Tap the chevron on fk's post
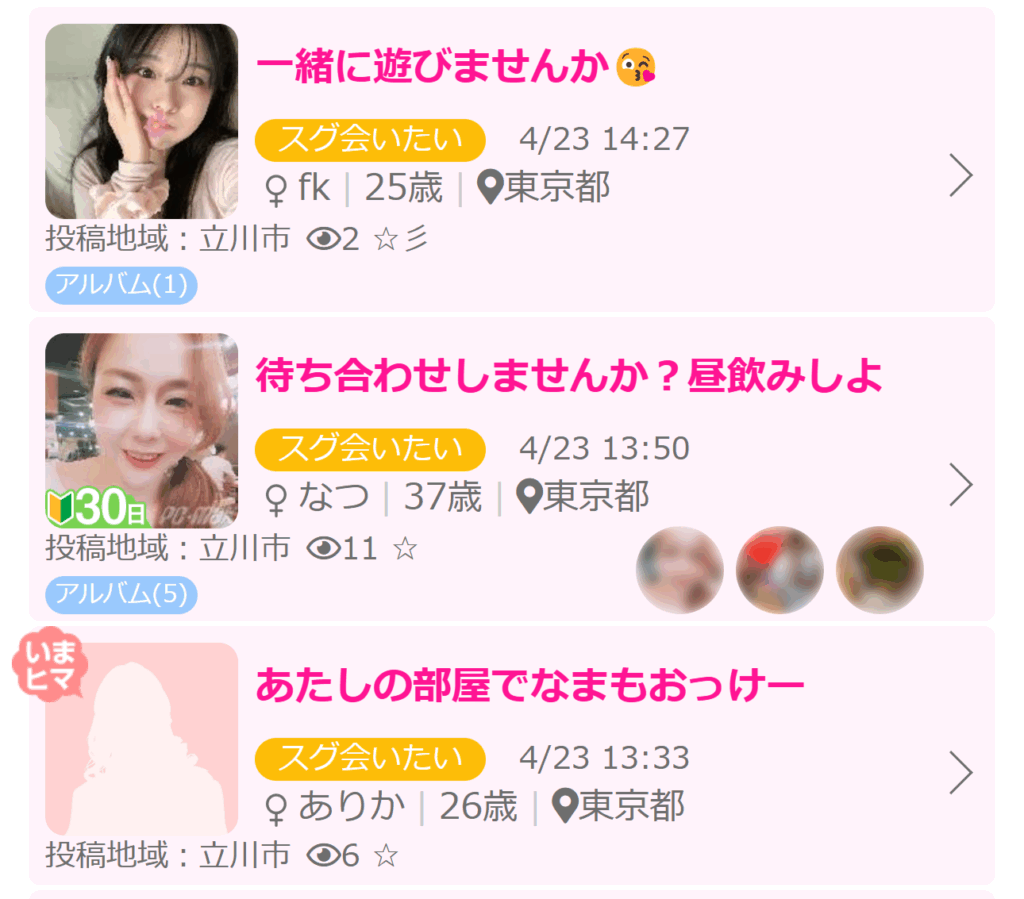 tap(960, 176)
